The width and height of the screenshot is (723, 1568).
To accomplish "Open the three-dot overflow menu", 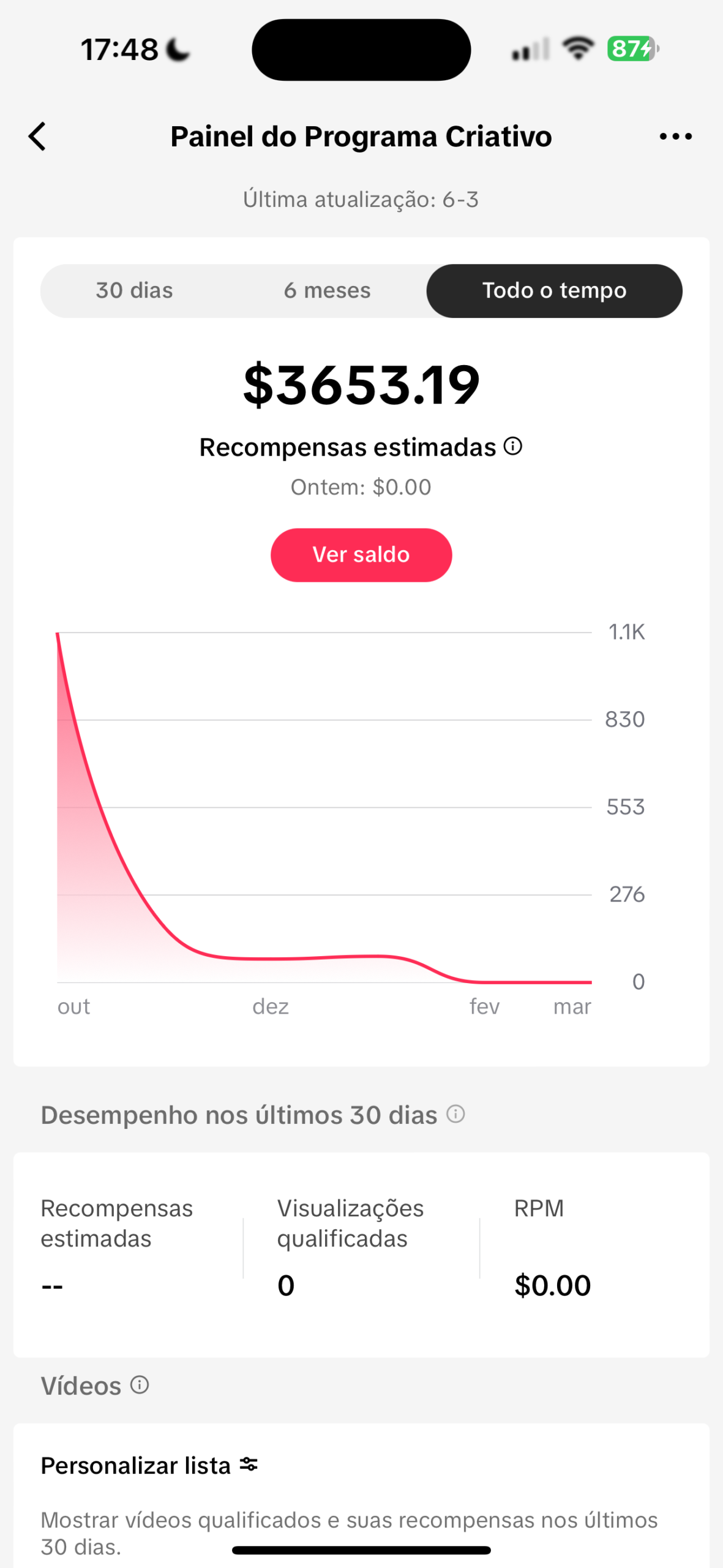I will (x=675, y=137).
